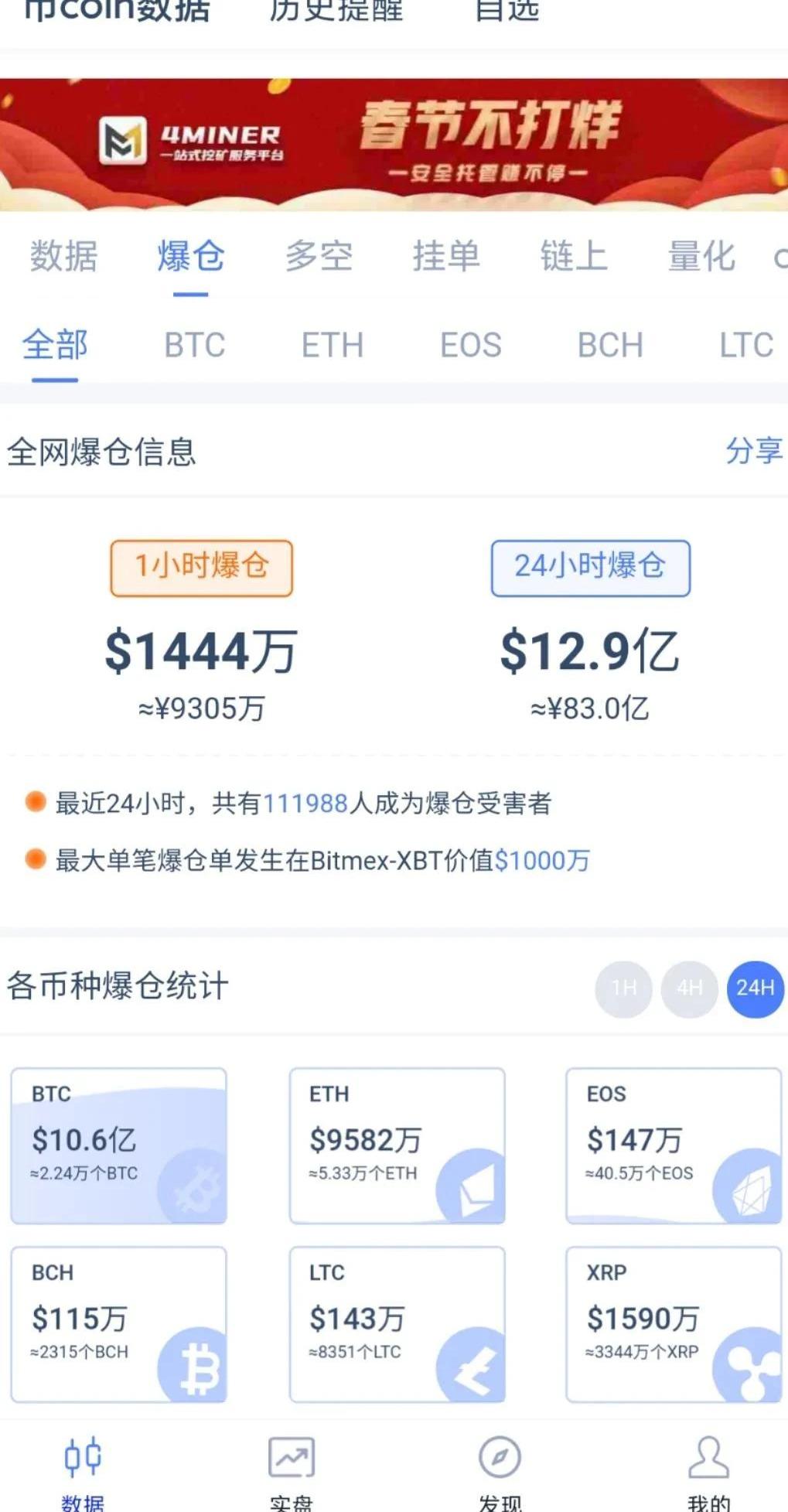Filter liquidations by BTC
Screen dimensions: 788x1512
(195, 345)
